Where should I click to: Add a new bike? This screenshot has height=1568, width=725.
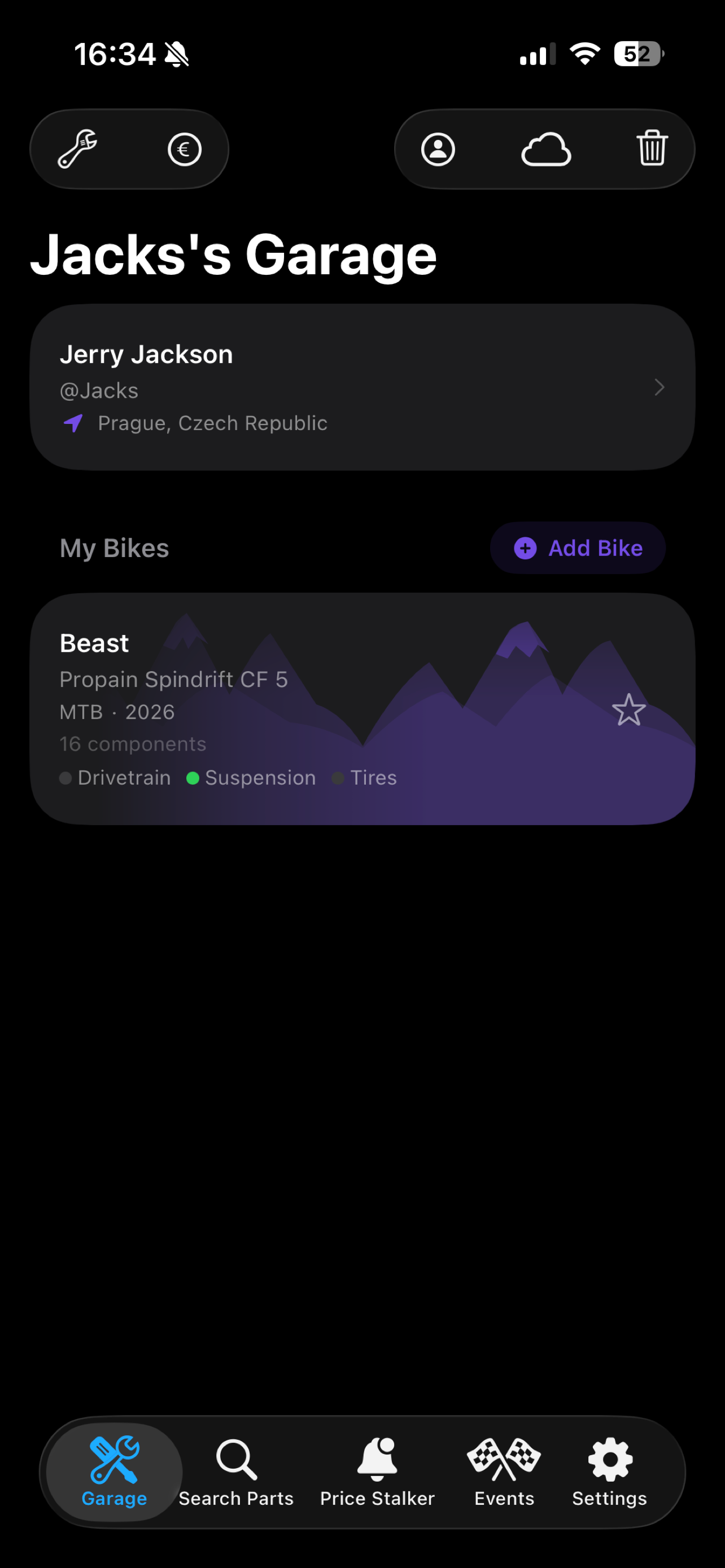click(578, 548)
